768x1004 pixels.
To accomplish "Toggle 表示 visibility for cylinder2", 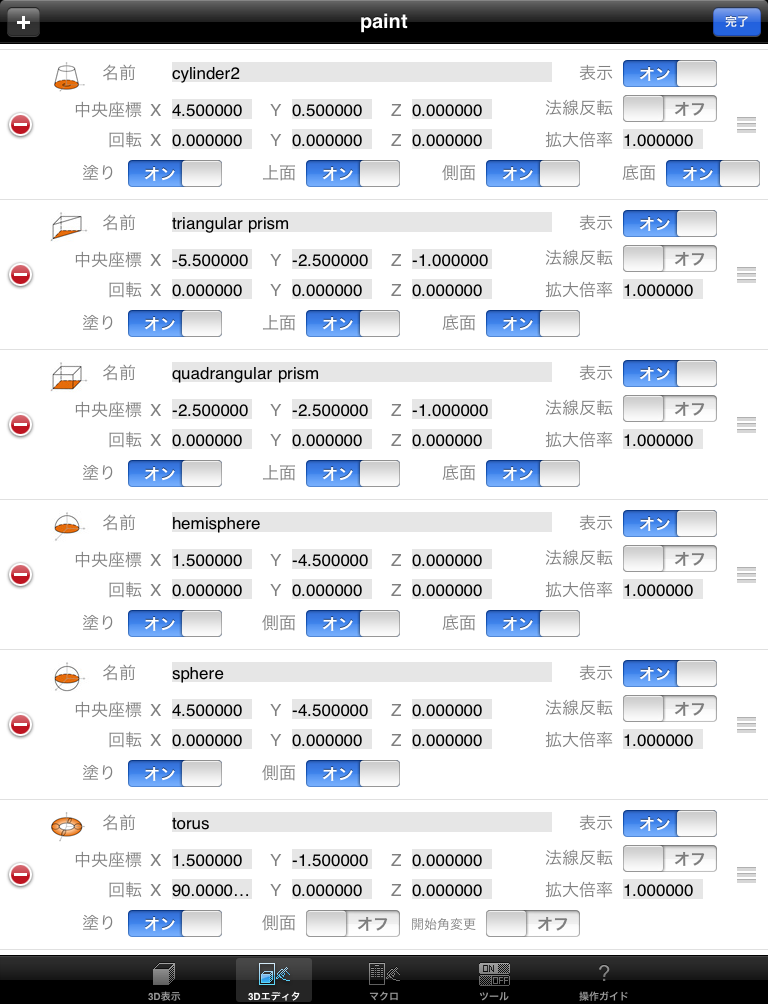I will click(669, 73).
